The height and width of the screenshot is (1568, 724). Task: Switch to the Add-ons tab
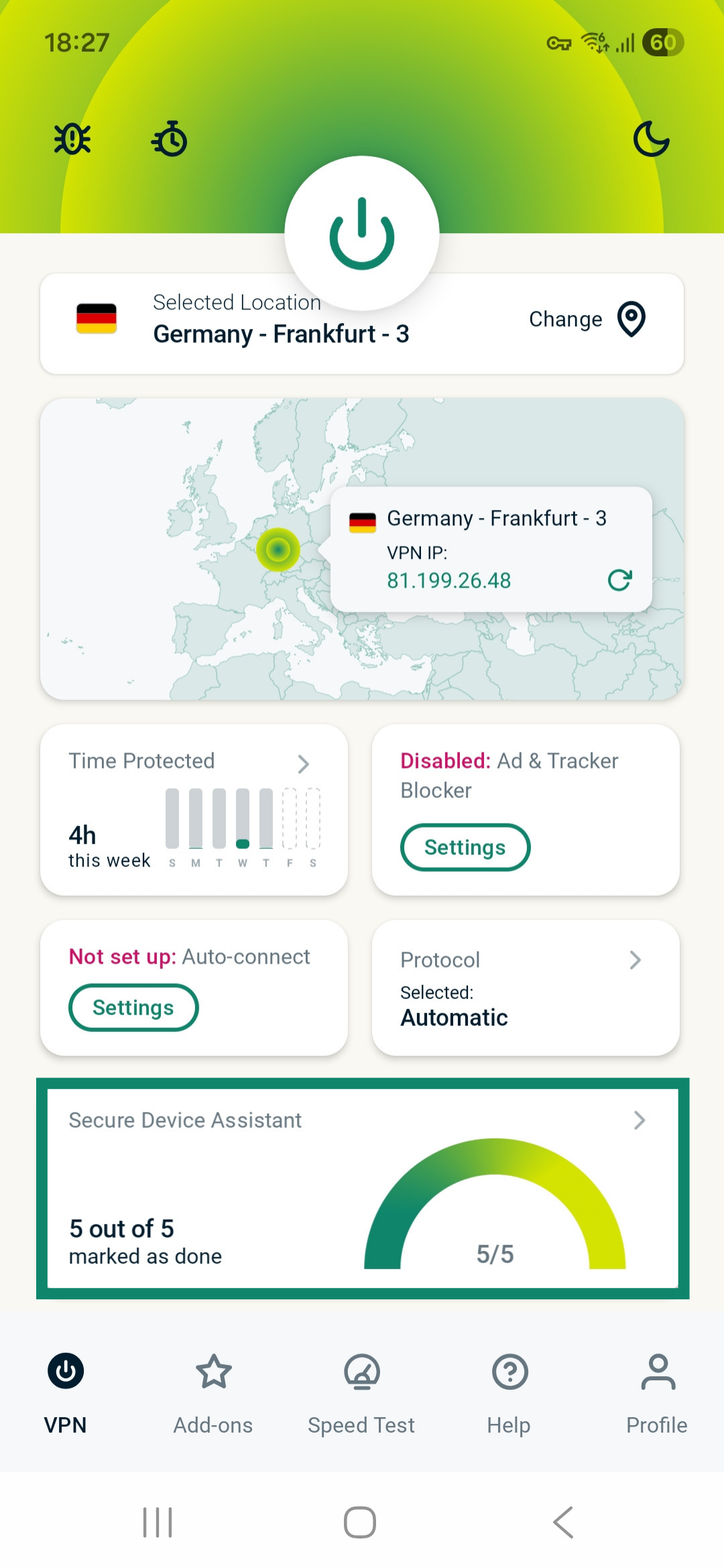(x=213, y=1392)
